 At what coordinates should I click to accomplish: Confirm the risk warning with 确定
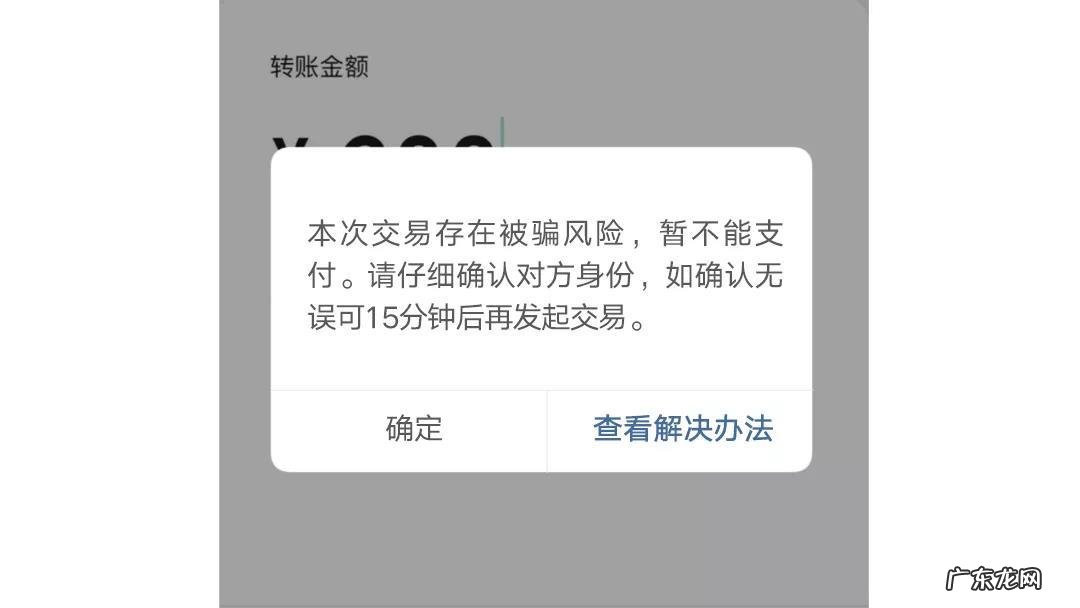(413, 429)
